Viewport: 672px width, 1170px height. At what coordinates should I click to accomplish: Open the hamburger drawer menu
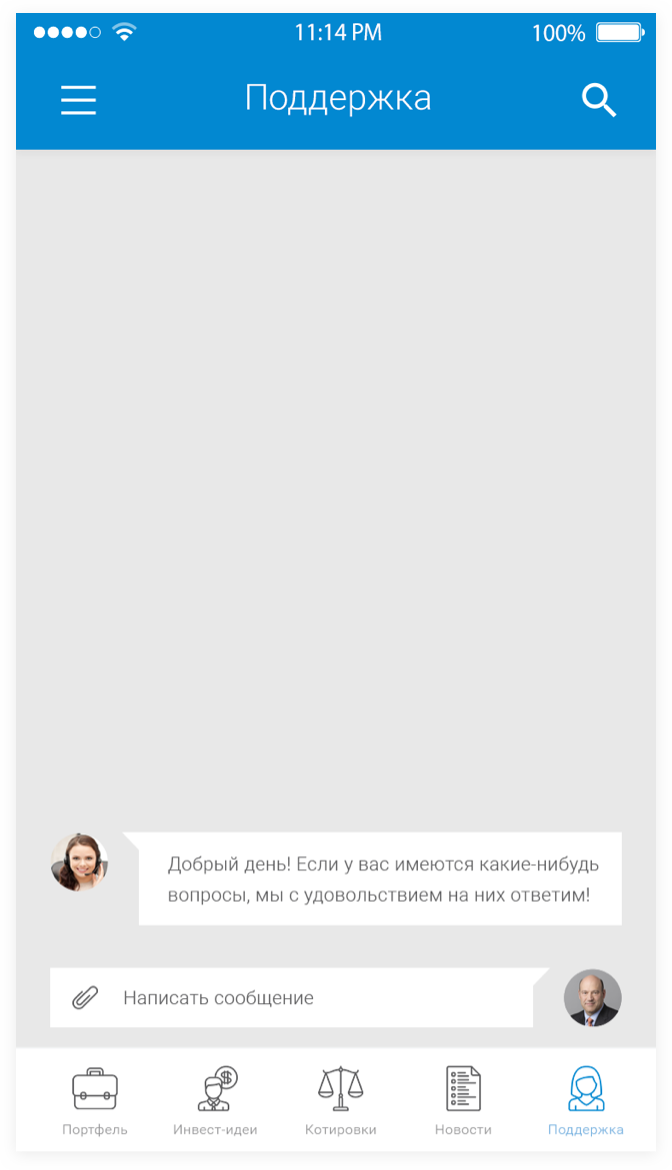78,99
